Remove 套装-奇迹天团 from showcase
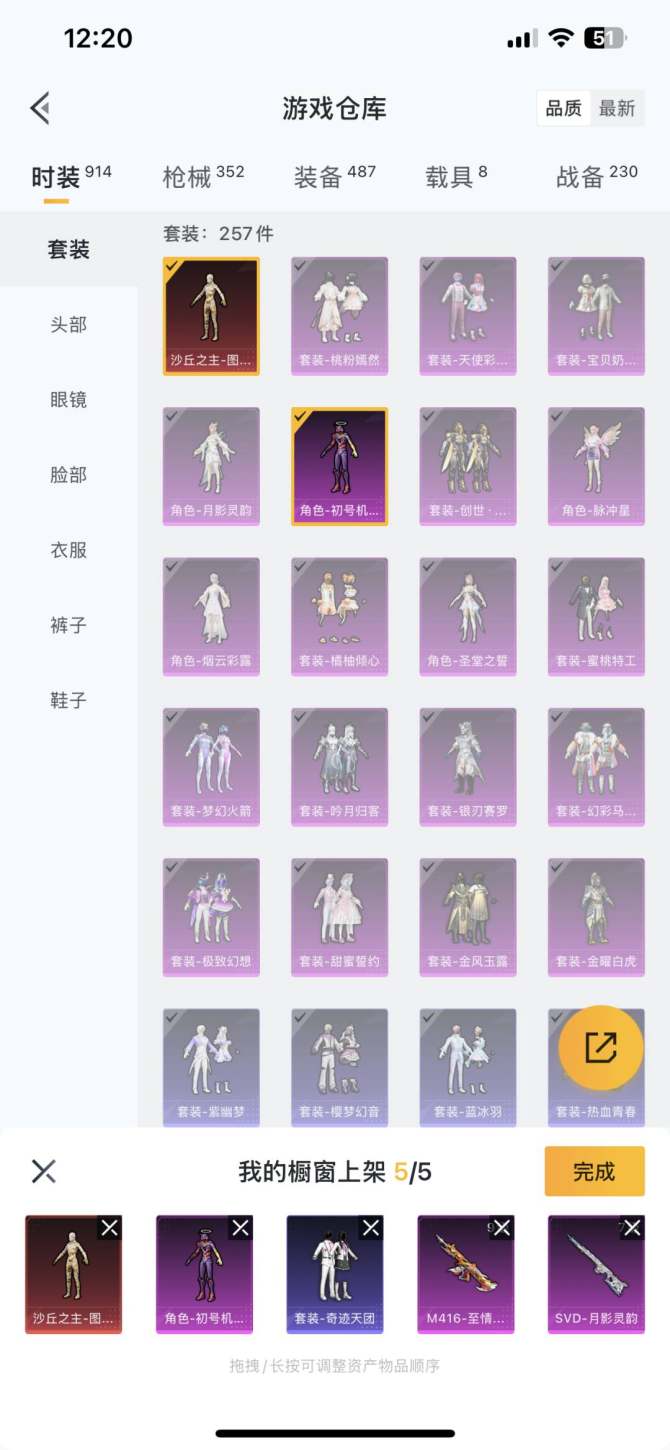This screenshot has height=1450, width=670. pyautogui.click(x=371, y=1228)
